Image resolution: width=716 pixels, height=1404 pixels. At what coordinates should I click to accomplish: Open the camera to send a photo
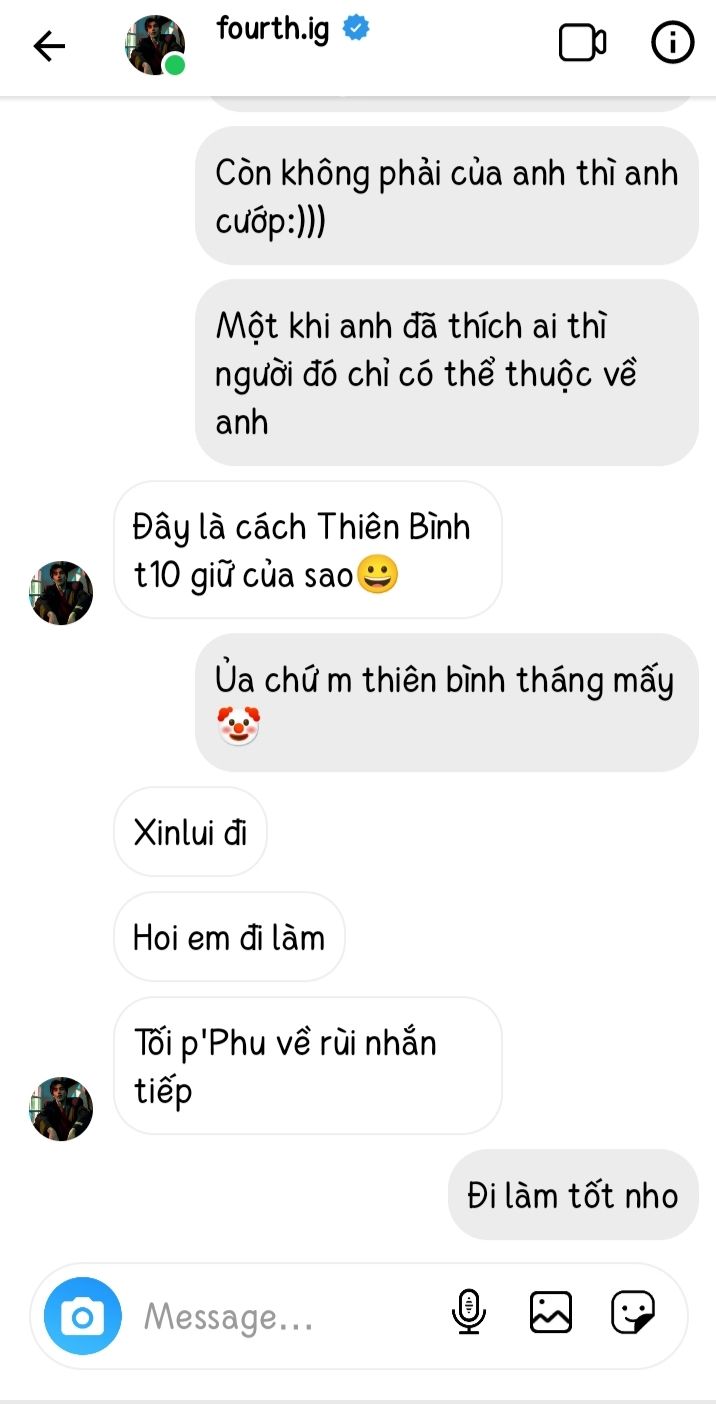tap(82, 1316)
